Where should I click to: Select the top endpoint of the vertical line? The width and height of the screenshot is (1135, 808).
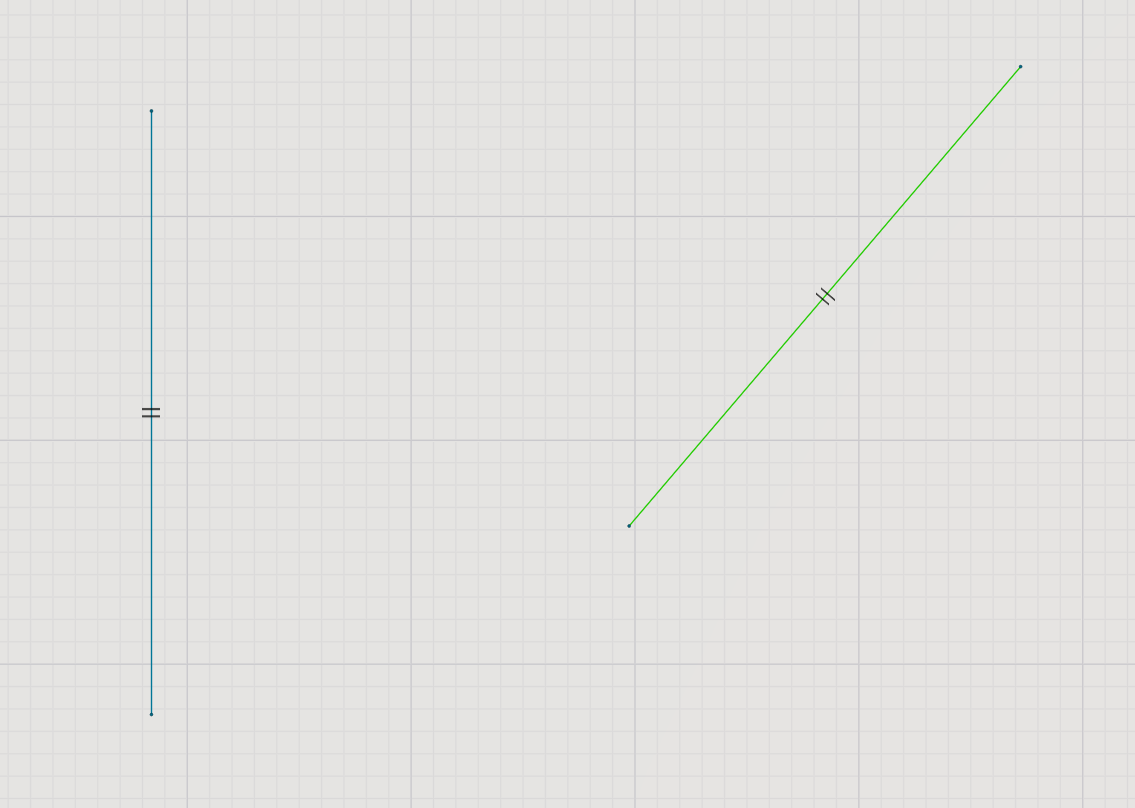pos(151,111)
